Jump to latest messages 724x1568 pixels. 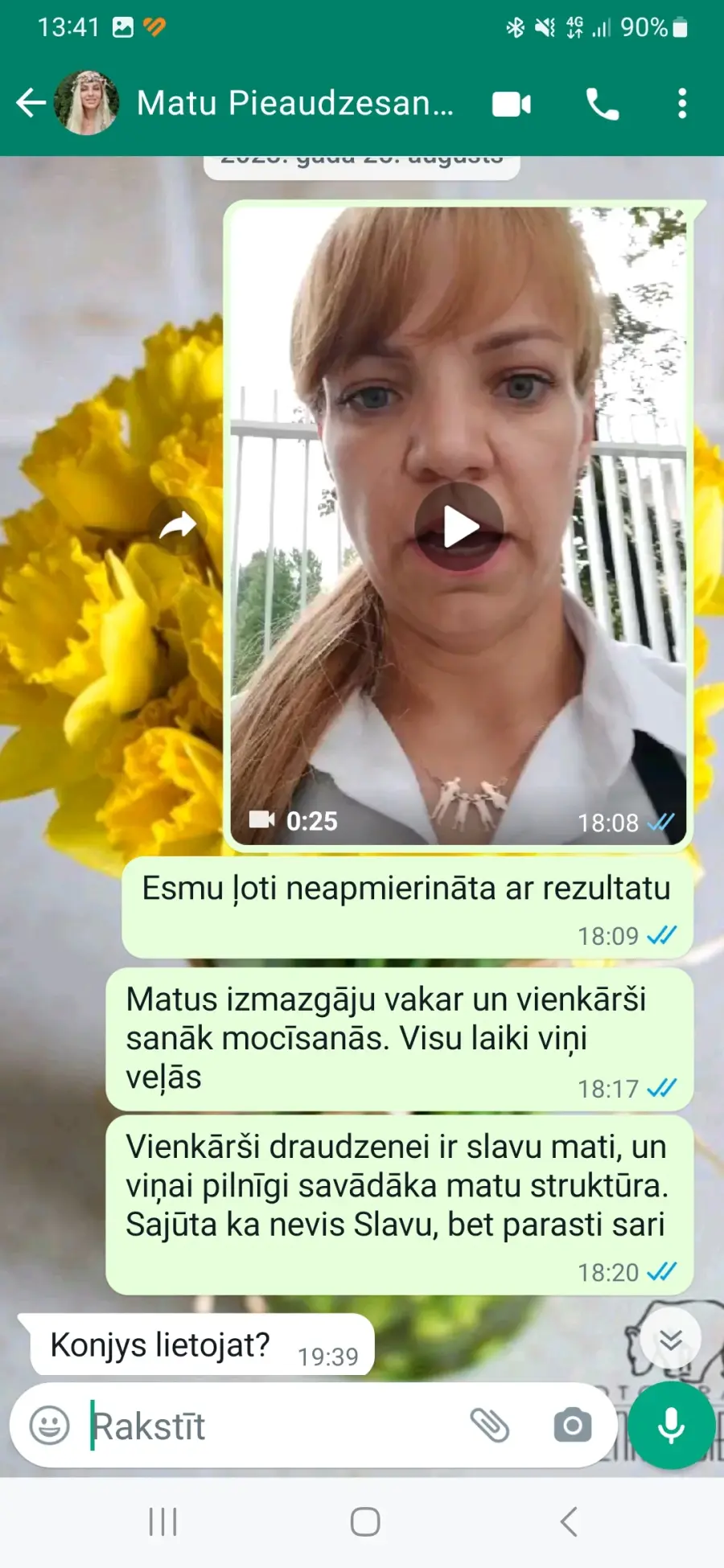click(x=671, y=1340)
